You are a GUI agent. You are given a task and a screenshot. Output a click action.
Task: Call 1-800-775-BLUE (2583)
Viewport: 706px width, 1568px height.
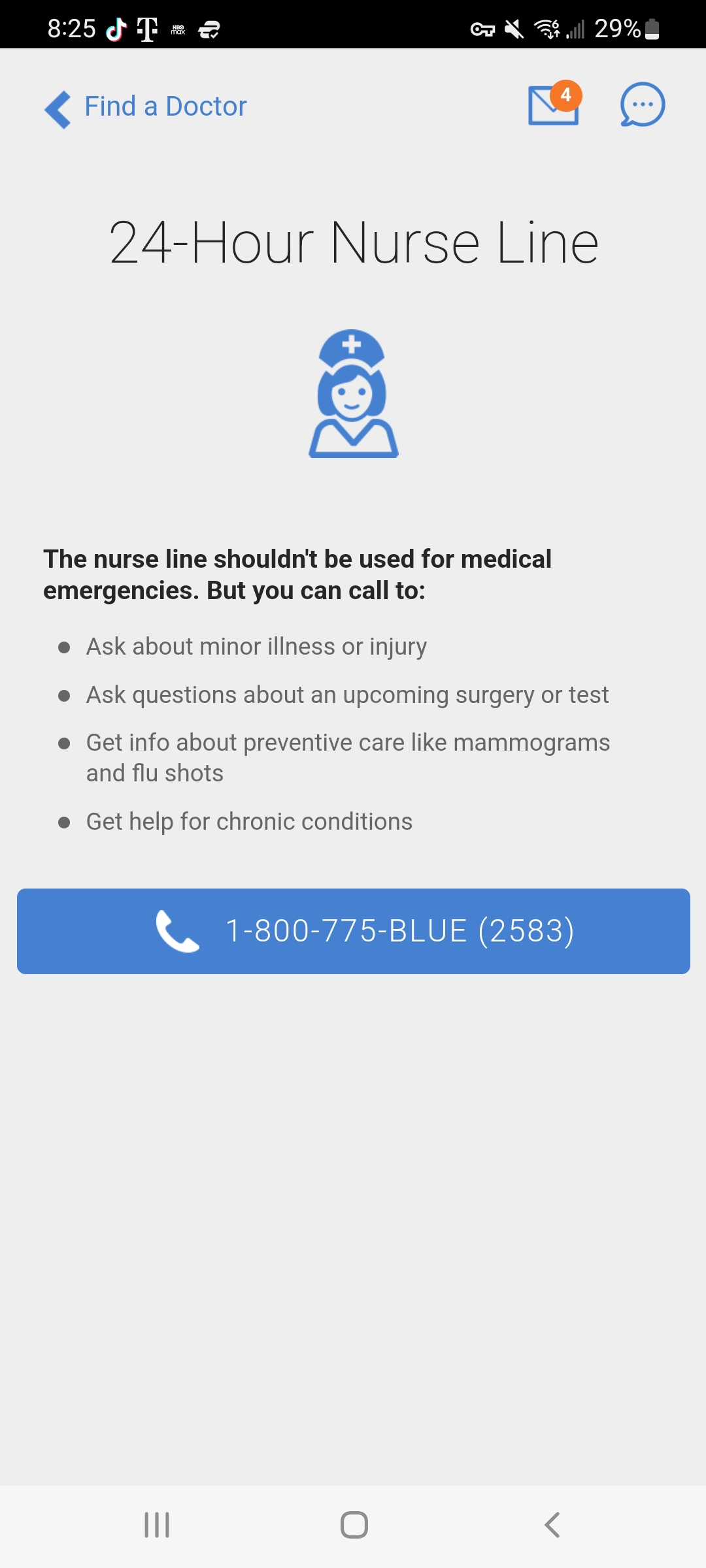tap(353, 932)
